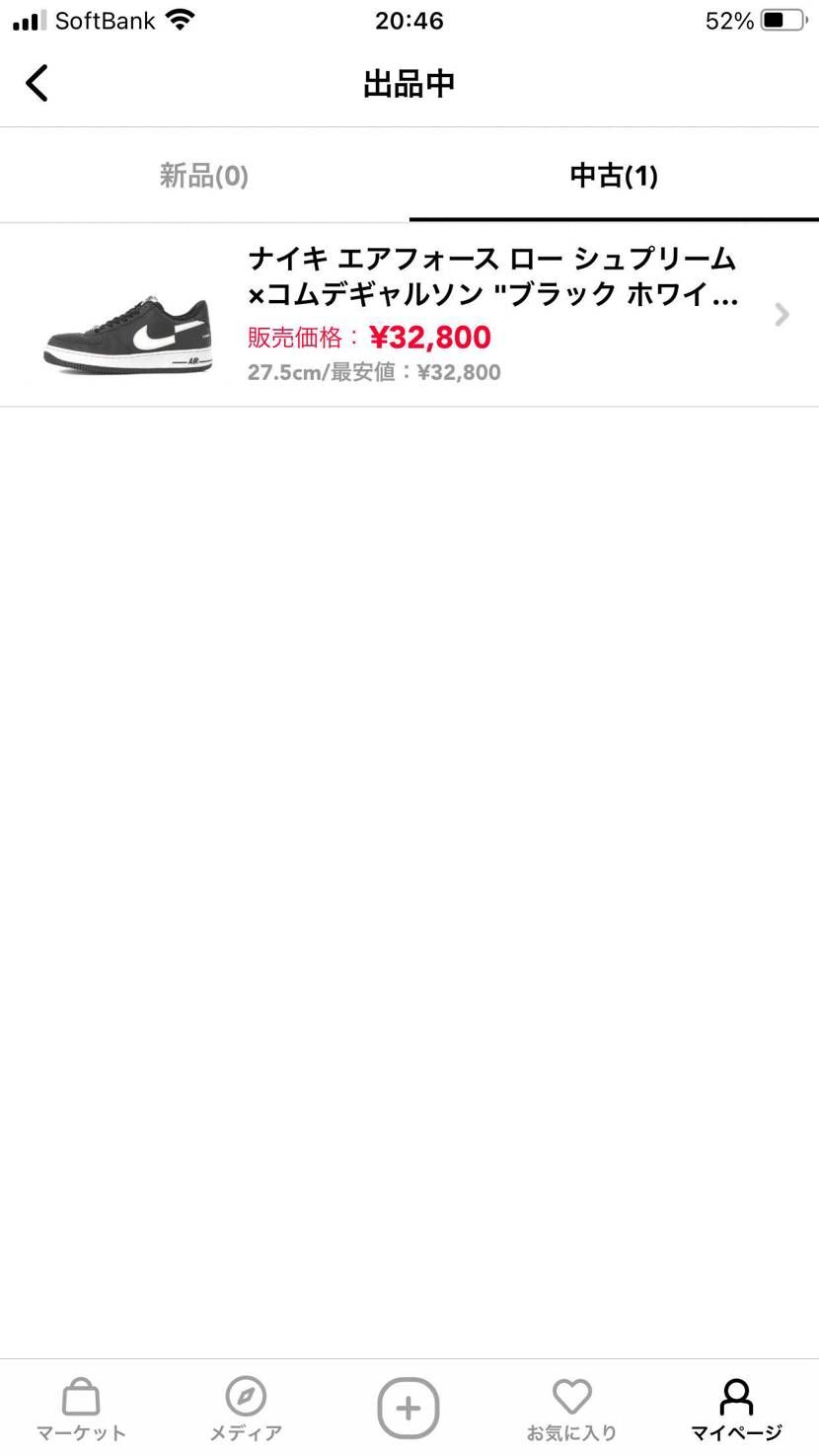The width and height of the screenshot is (819, 1456).
Task: Go back from the 出品中 screen
Action: (37, 84)
